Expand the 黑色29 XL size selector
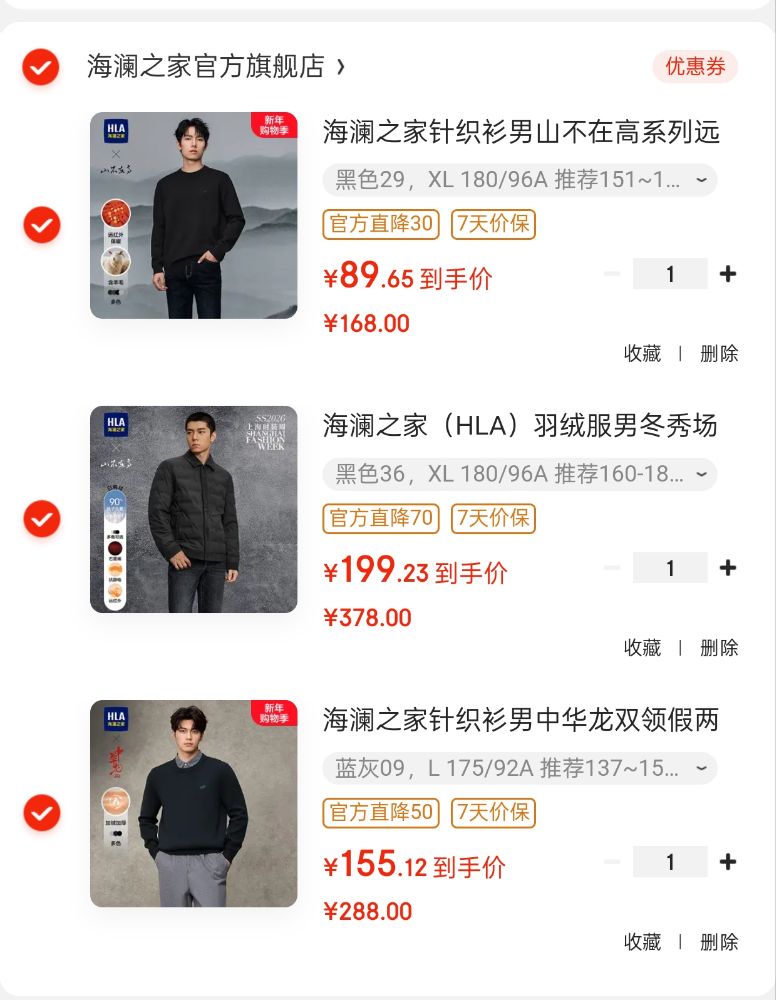Image resolution: width=776 pixels, height=1000 pixels. pyautogui.click(x=519, y=180)
